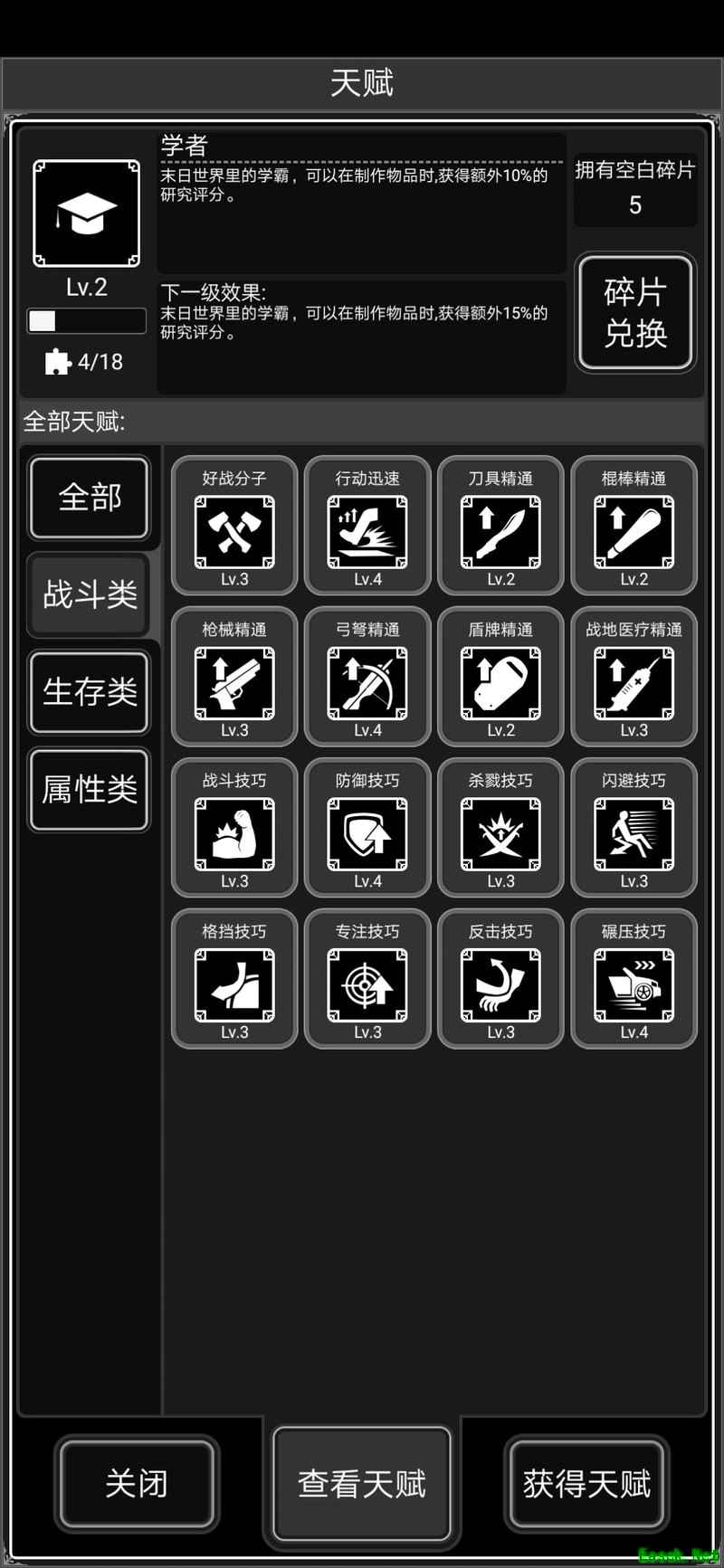Select the 棍棒精通 talent card

pyautogui.click(x=633, y=526)
